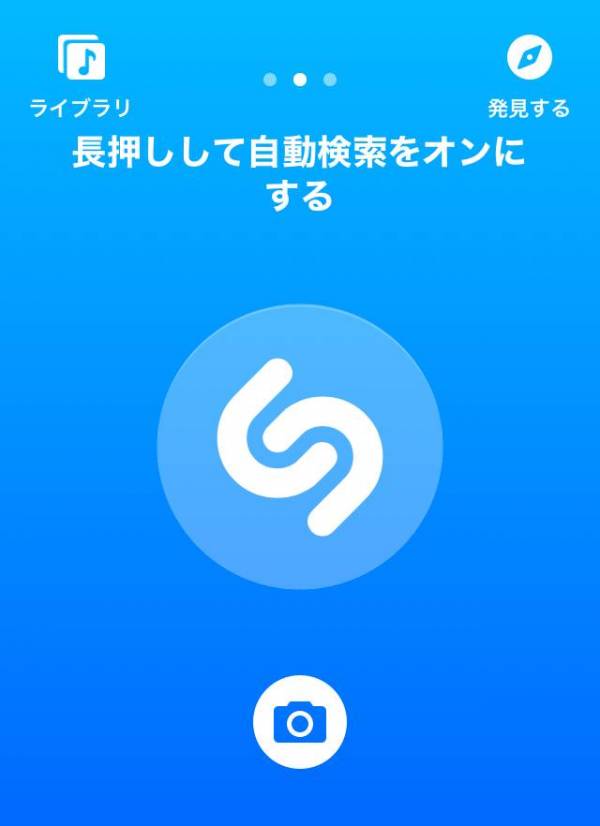Tap the page indicator dots
This screenshot has height=826, width=600.
[x=299, y=79]
